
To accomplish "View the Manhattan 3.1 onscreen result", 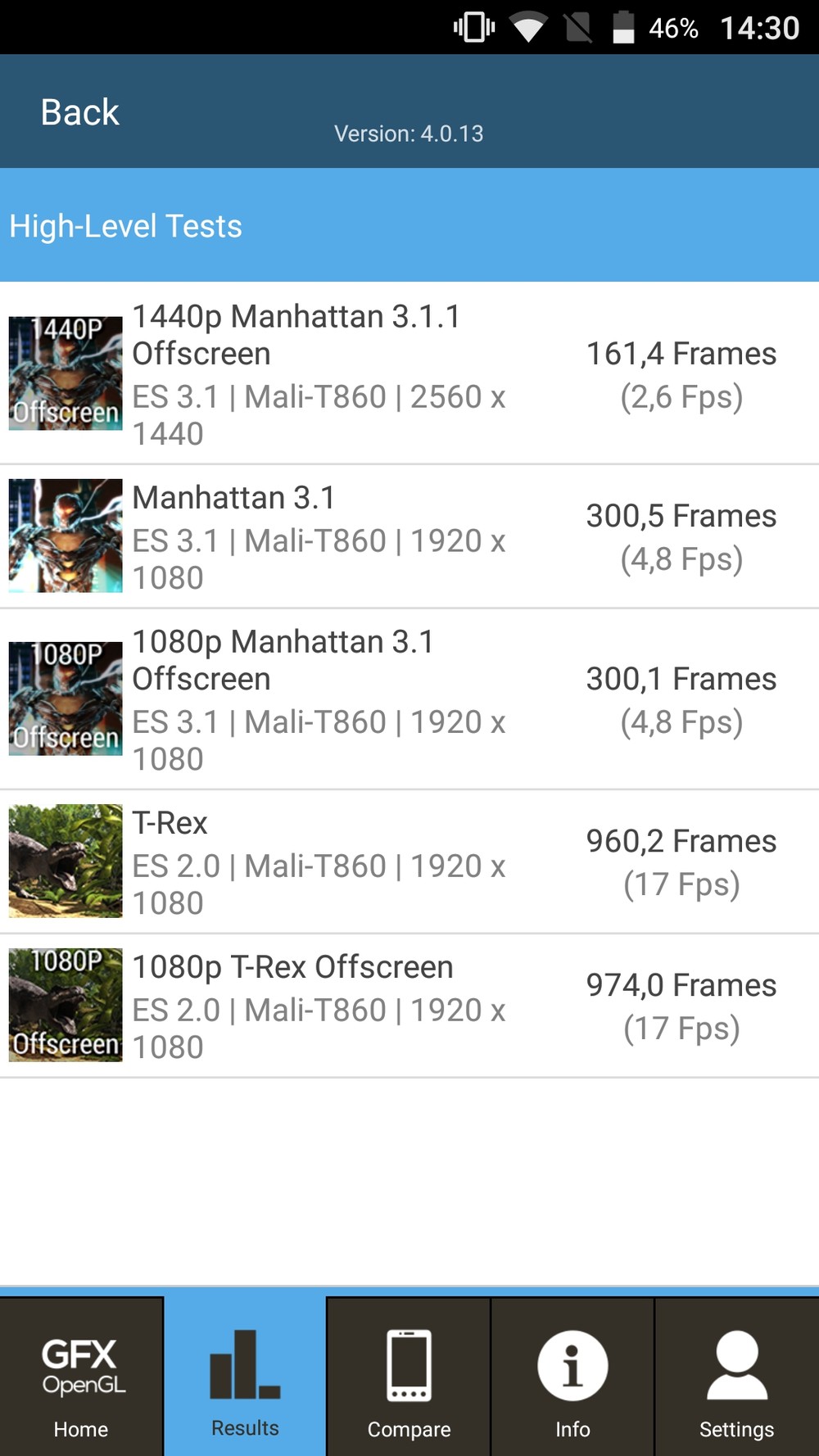I will tap(409, 536).
